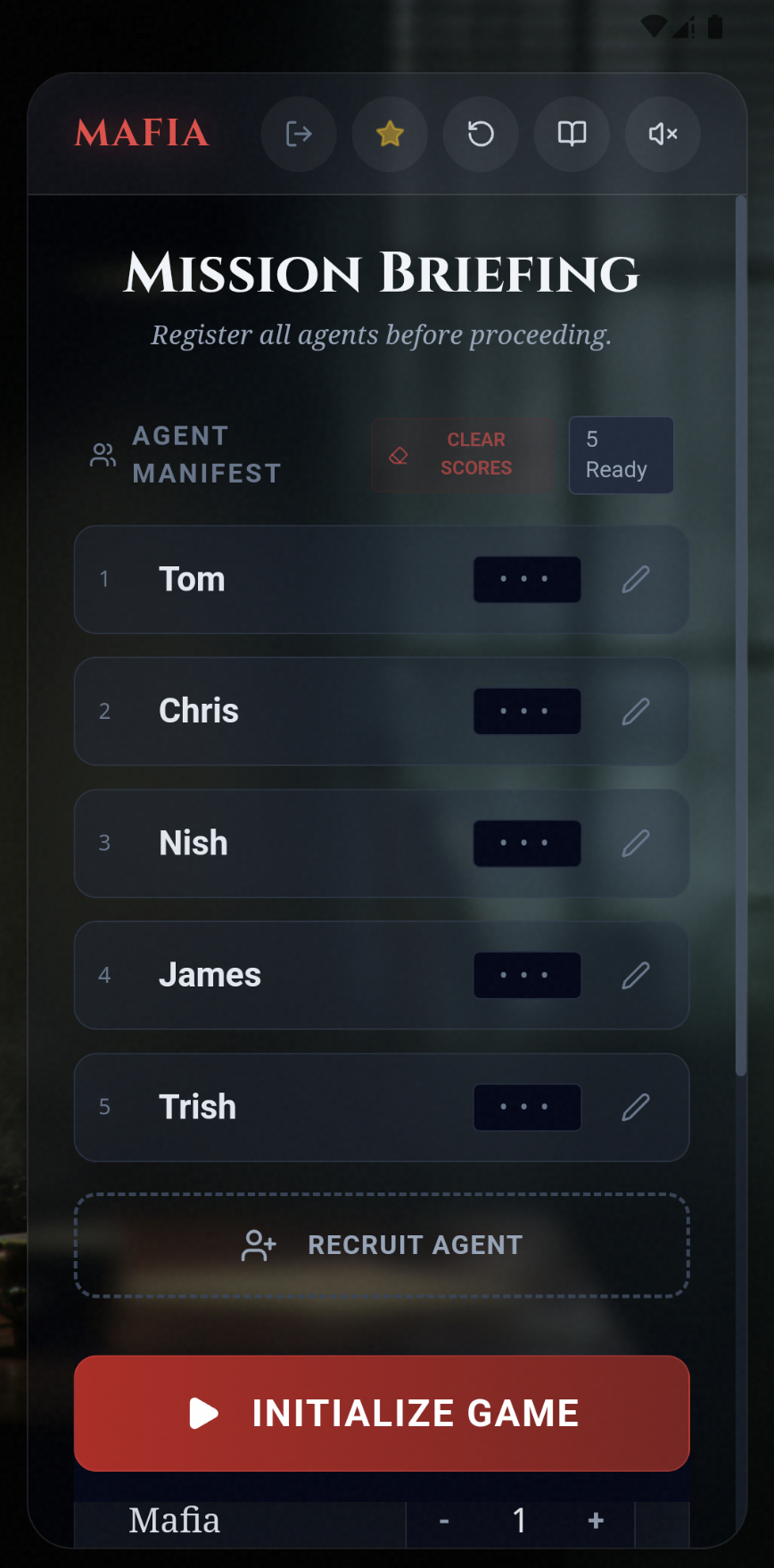The width and height of the screenshot is (774, 1568).
Task: Start with Initialize Game
Action: [x=382, y=1414]
